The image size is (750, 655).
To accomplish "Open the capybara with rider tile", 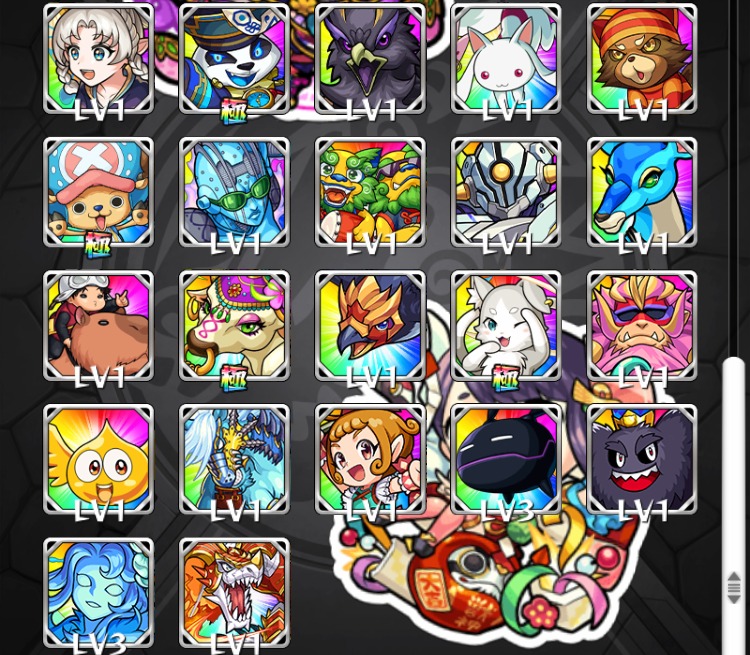I will (x=99, y=325).
